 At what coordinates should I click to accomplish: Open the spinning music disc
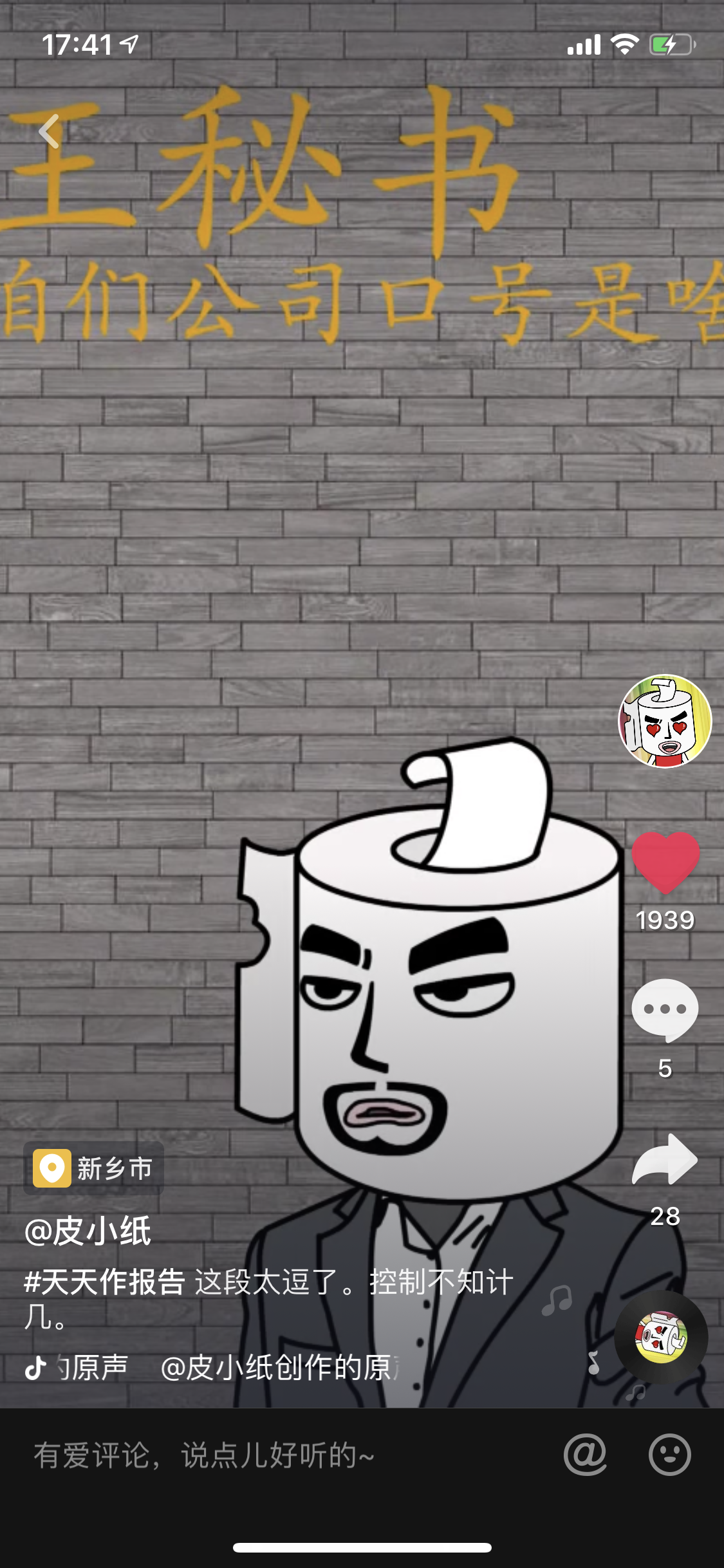[x=661, y=1336]
